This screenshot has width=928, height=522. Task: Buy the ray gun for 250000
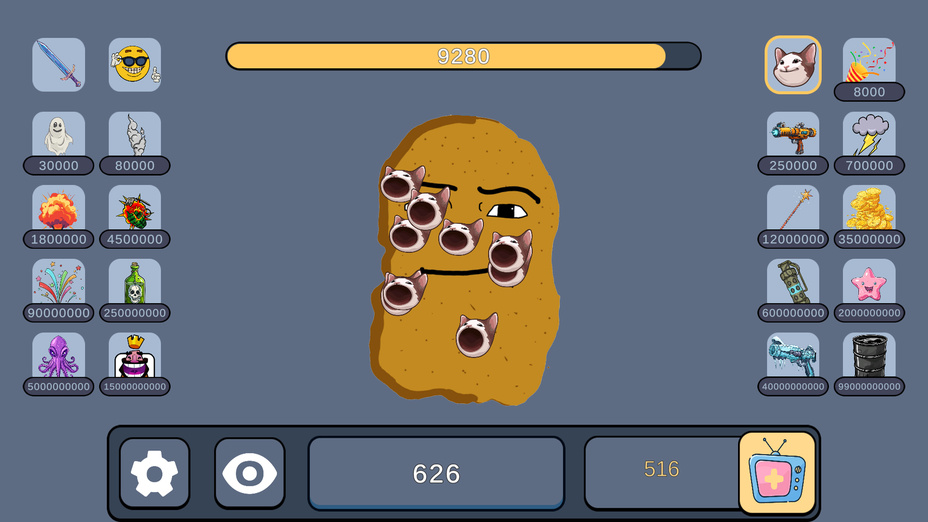point(793,138)
